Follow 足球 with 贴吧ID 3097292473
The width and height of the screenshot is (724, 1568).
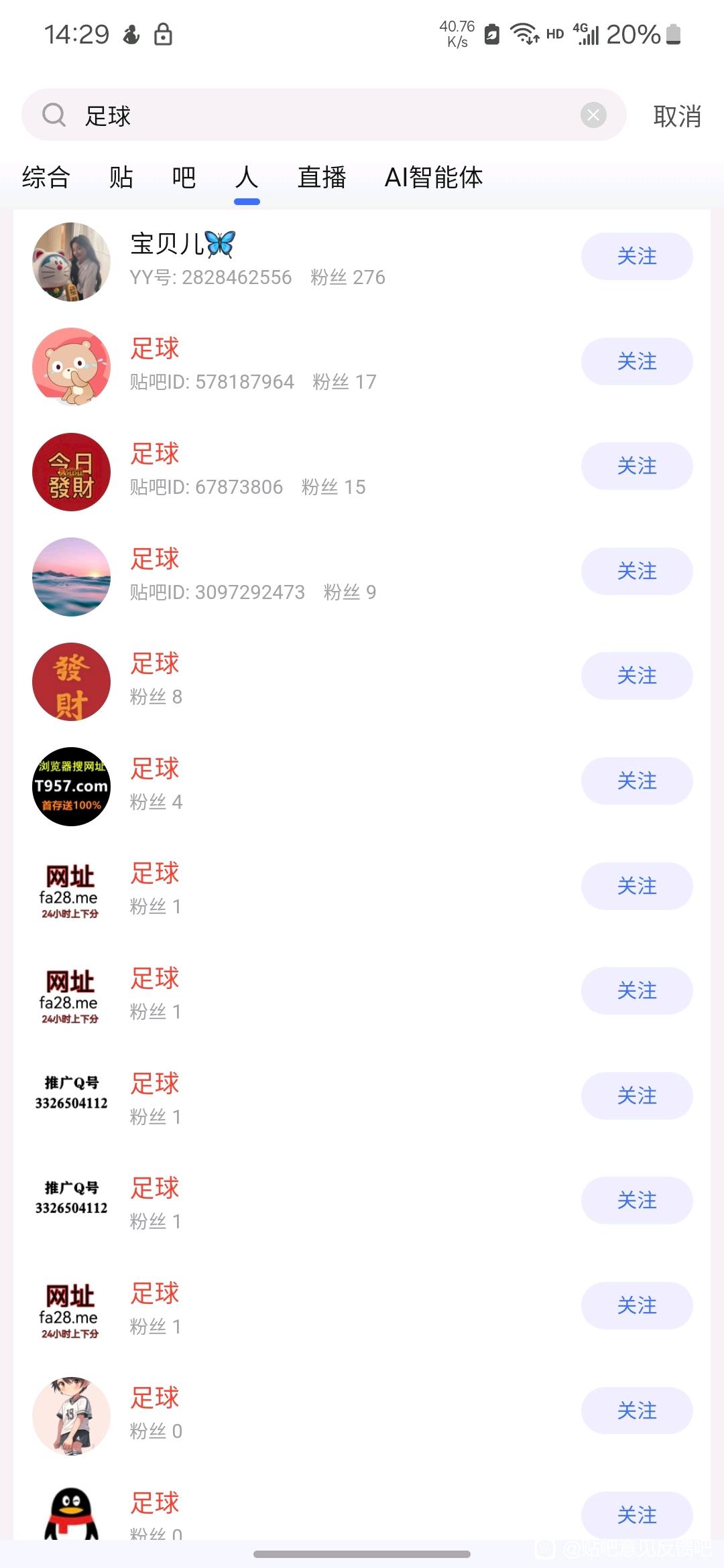tap(636, 571)
